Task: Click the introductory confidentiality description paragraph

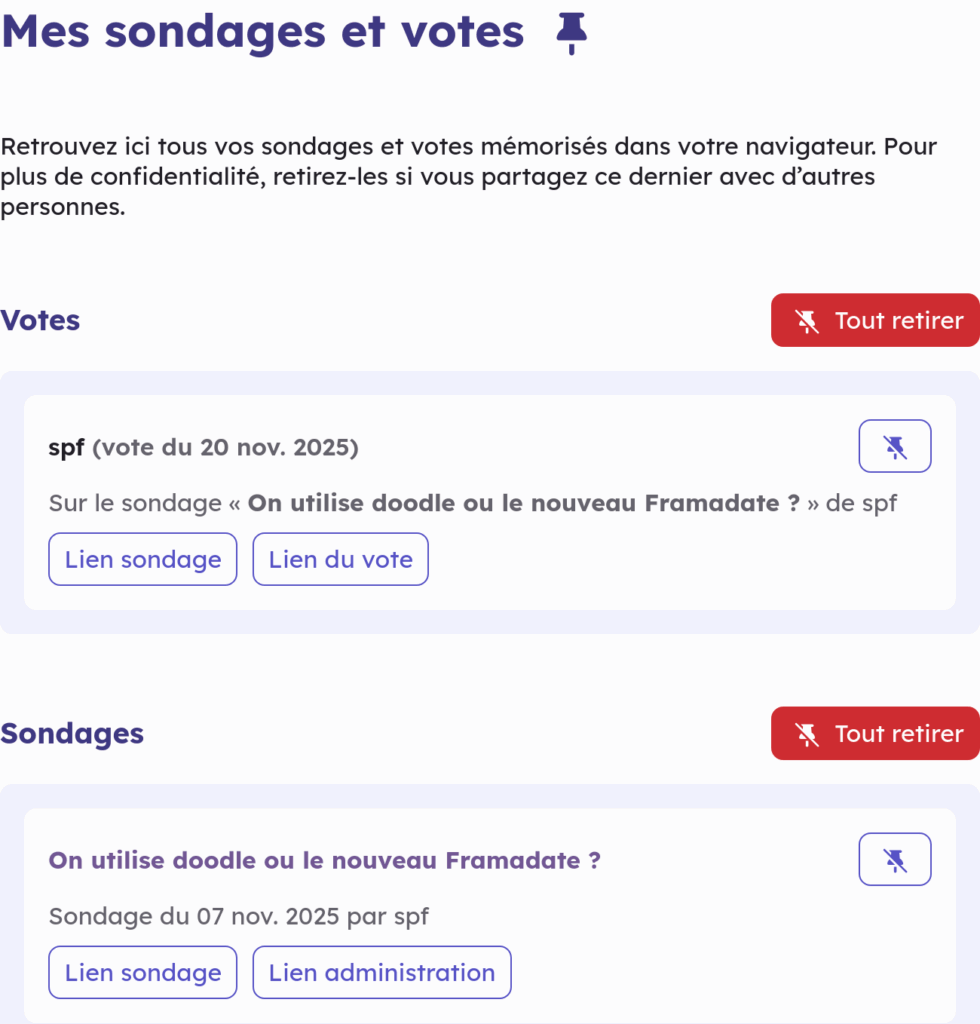Action: 470,176
